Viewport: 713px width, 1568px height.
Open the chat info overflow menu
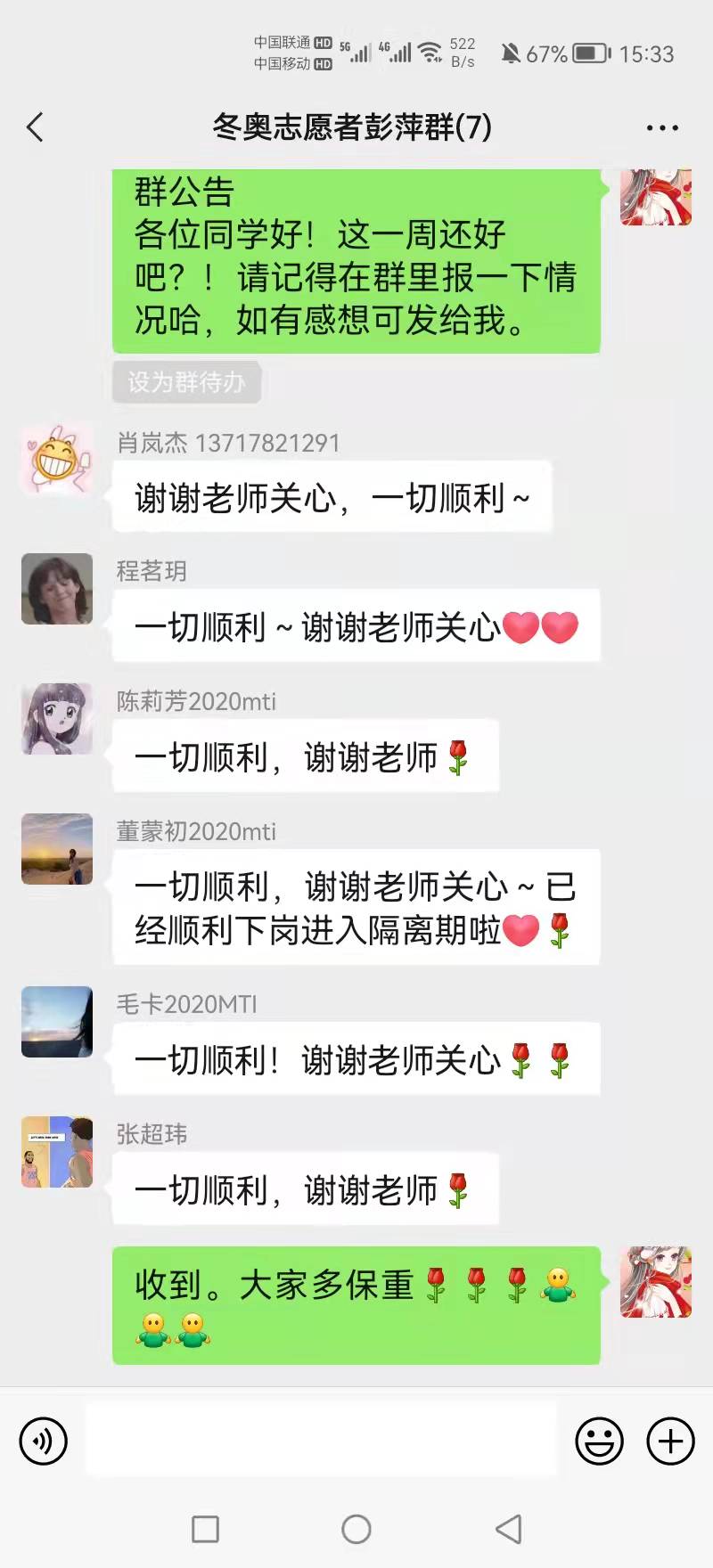tap(662, 128)
